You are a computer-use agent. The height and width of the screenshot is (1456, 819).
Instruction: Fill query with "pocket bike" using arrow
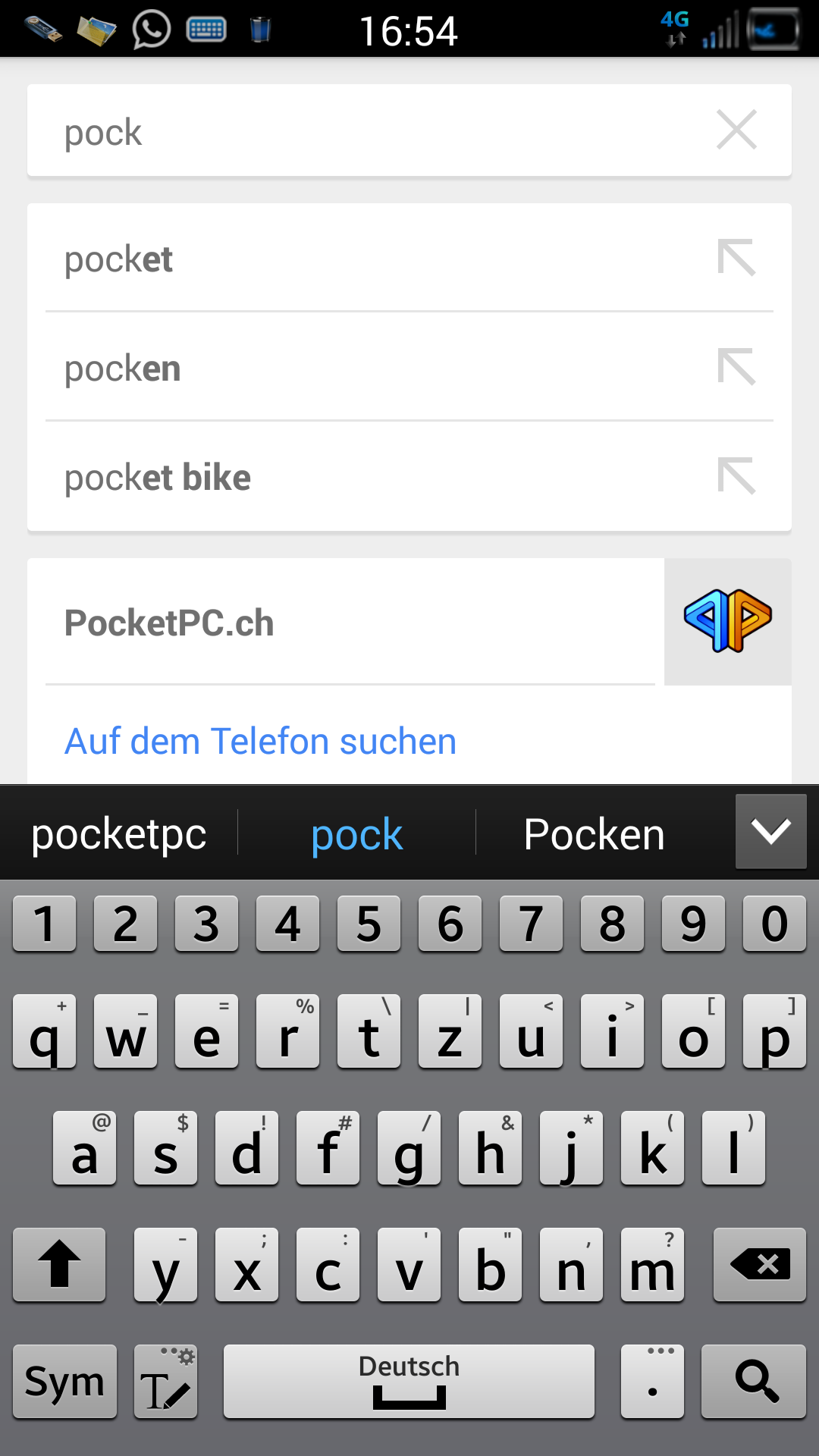point(736,476)
